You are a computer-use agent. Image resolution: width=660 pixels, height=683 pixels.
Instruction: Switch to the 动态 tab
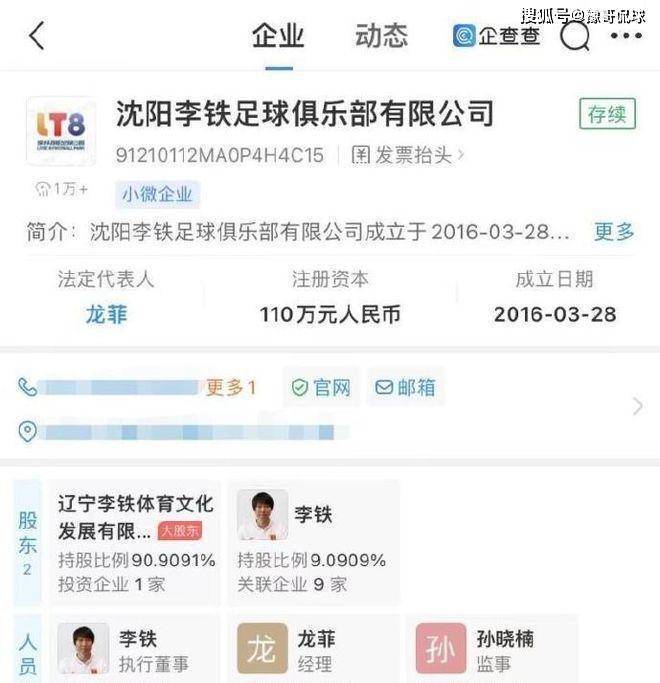point(381,37)
